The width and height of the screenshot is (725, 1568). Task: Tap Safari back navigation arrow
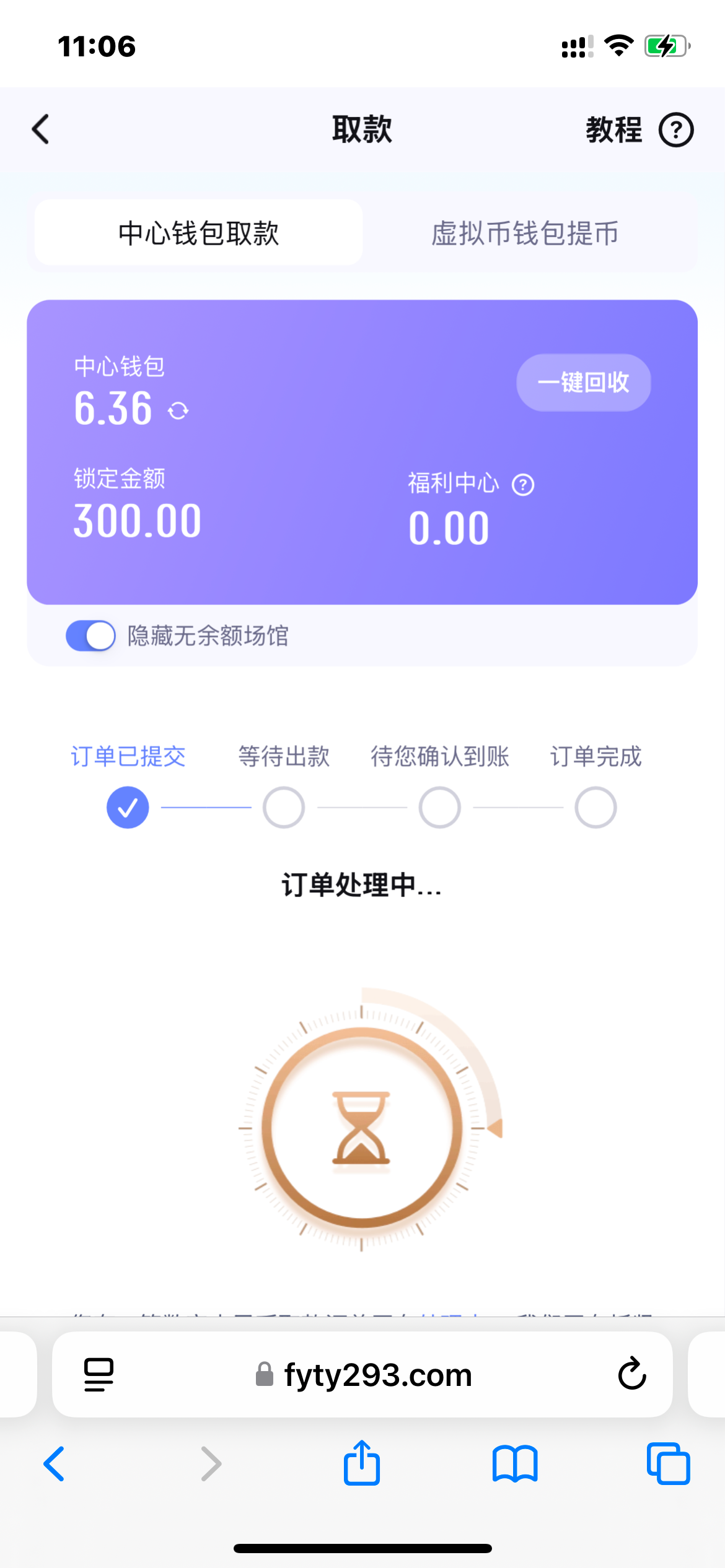pos(55,1463)
